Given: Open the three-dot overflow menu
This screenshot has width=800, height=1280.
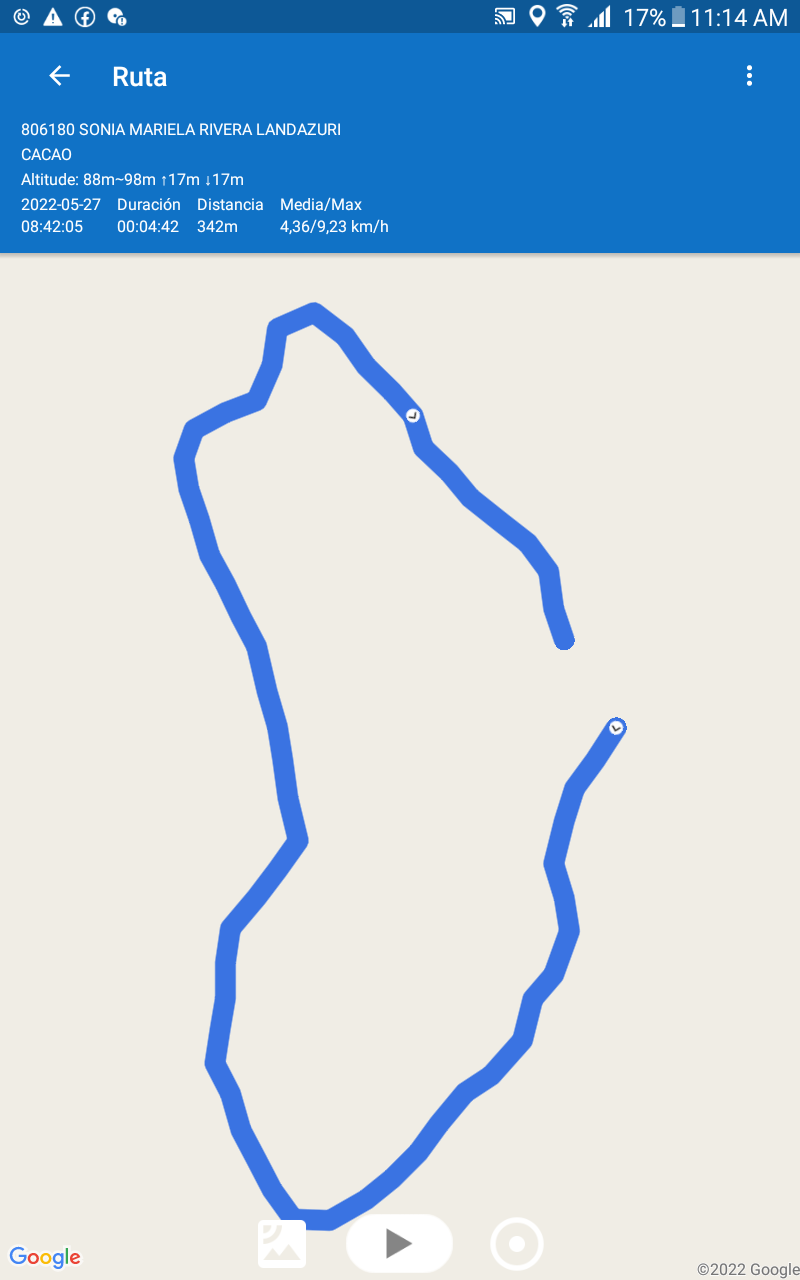Looking at the screenshot, I should [749, 76].
